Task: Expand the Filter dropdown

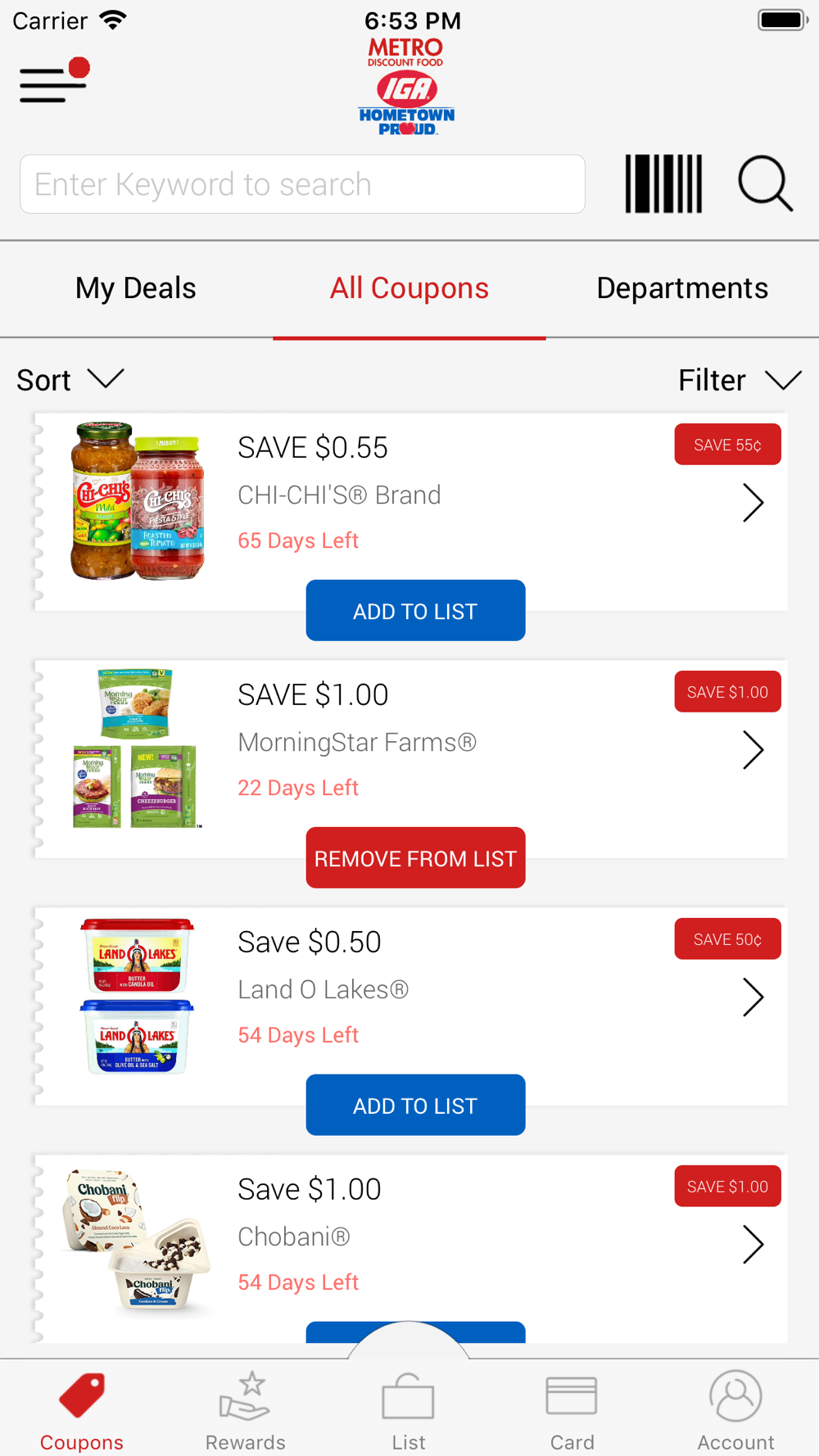Action: (x=739, y=380)
